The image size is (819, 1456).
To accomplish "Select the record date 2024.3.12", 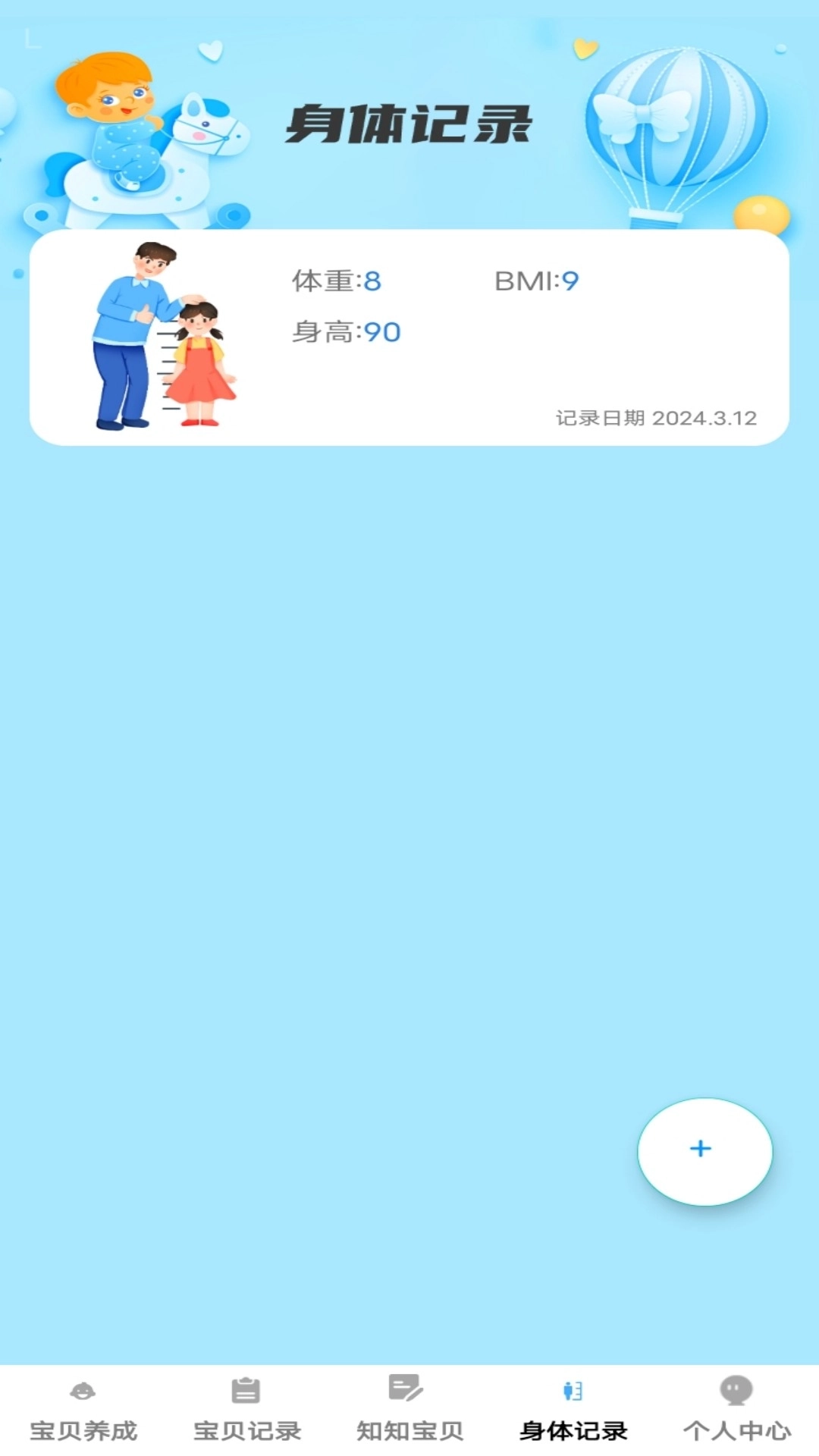I will tap(656, 417).
